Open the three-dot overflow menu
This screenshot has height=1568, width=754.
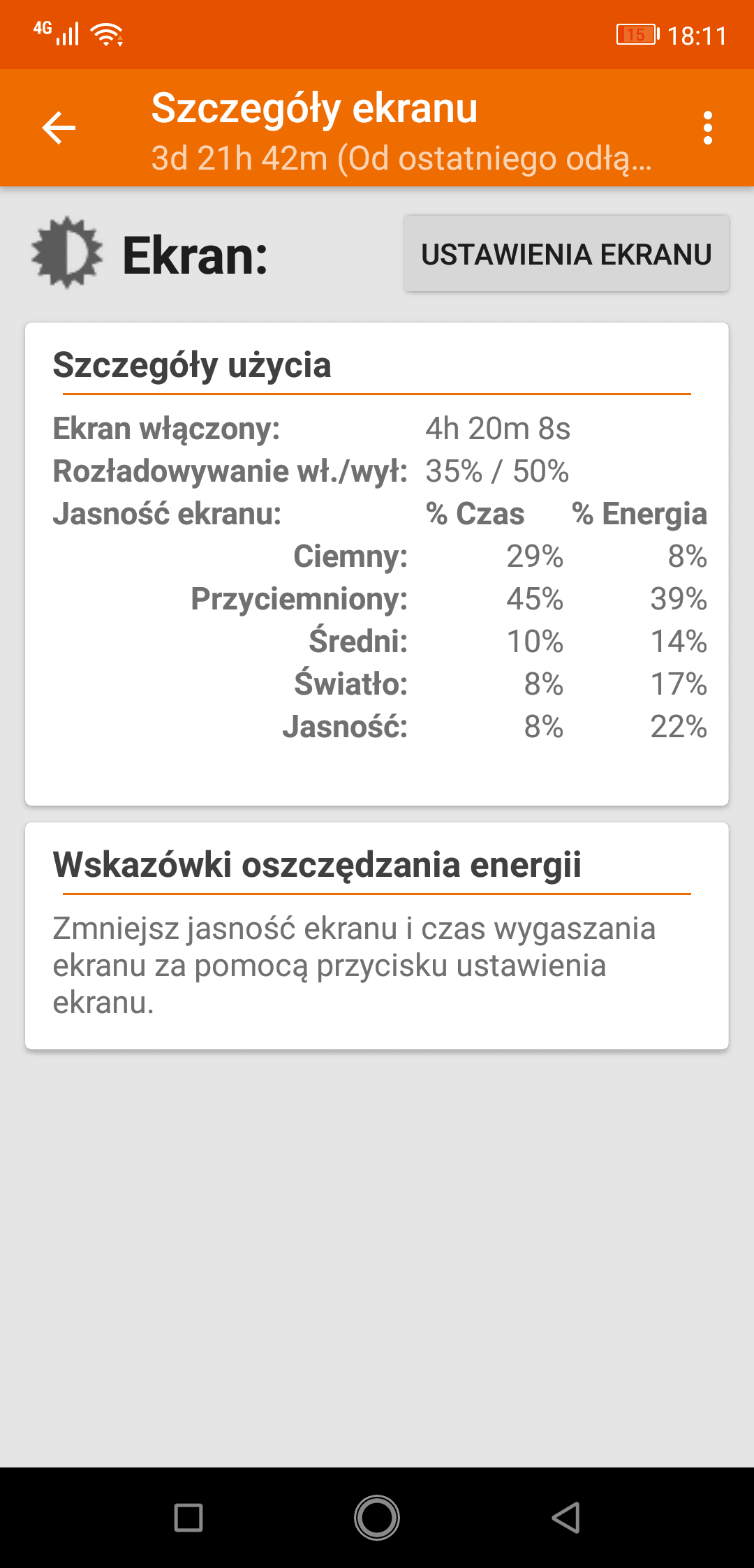coord(708,128)
